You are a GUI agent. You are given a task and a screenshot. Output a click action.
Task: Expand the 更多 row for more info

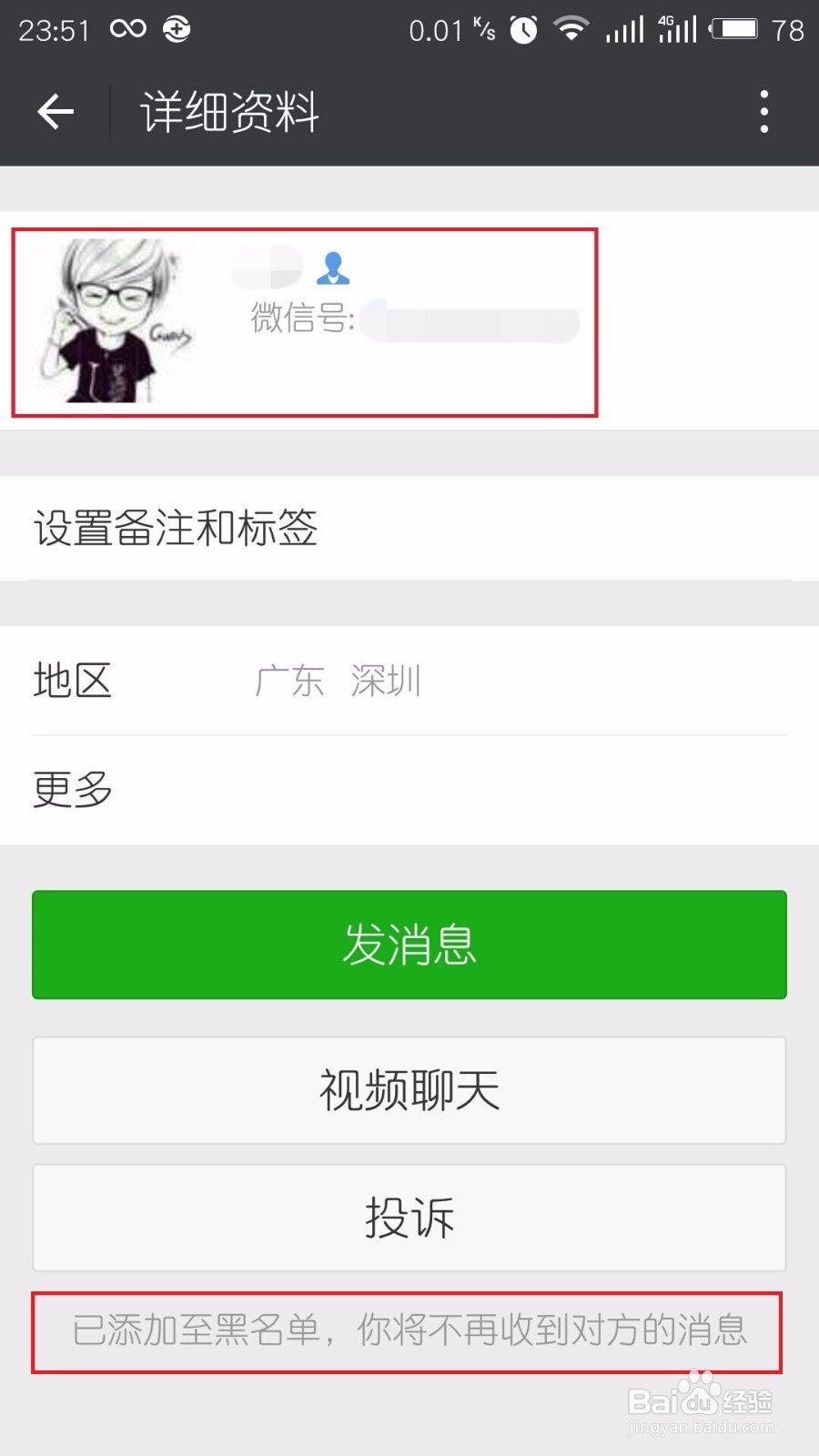click(73, 790)
